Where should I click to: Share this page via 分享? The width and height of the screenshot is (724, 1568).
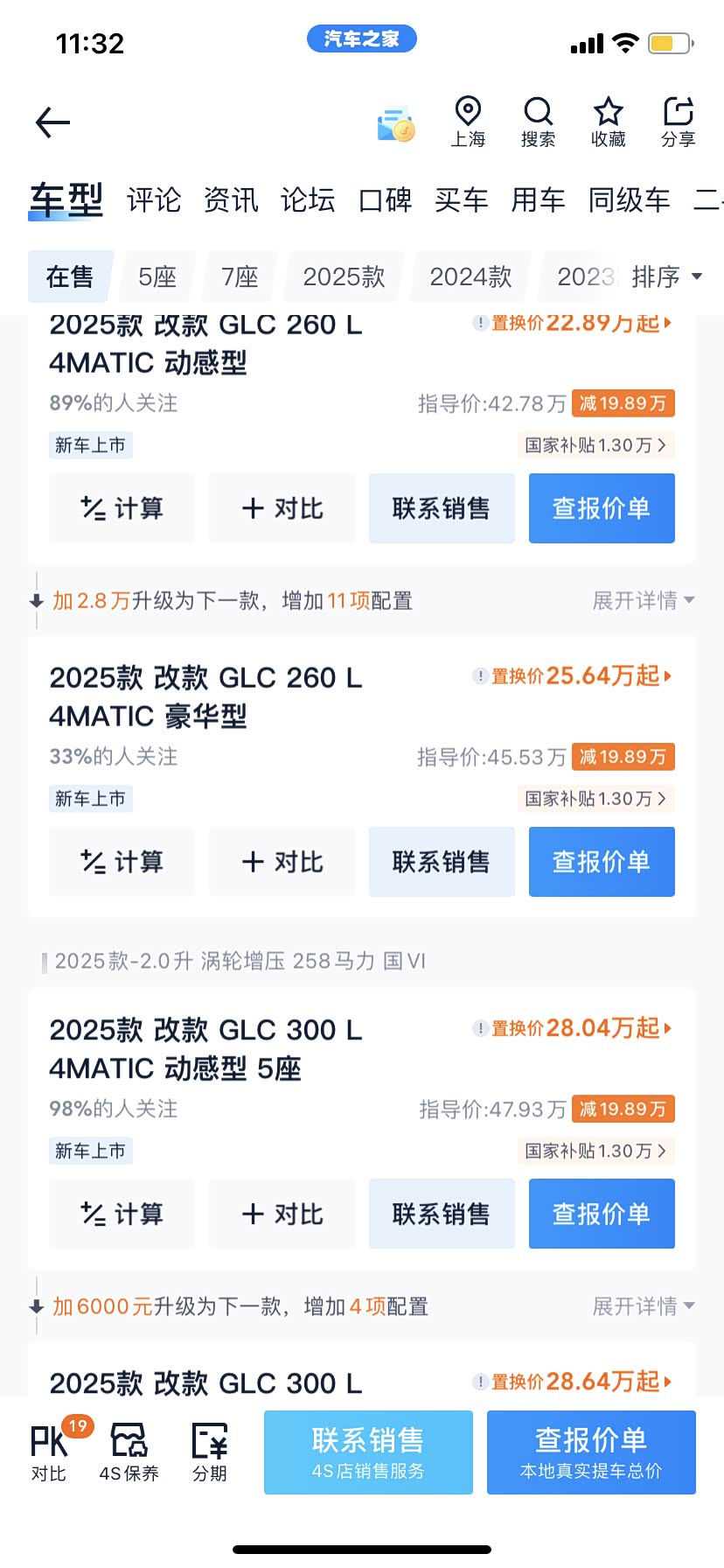pos(678,122)
